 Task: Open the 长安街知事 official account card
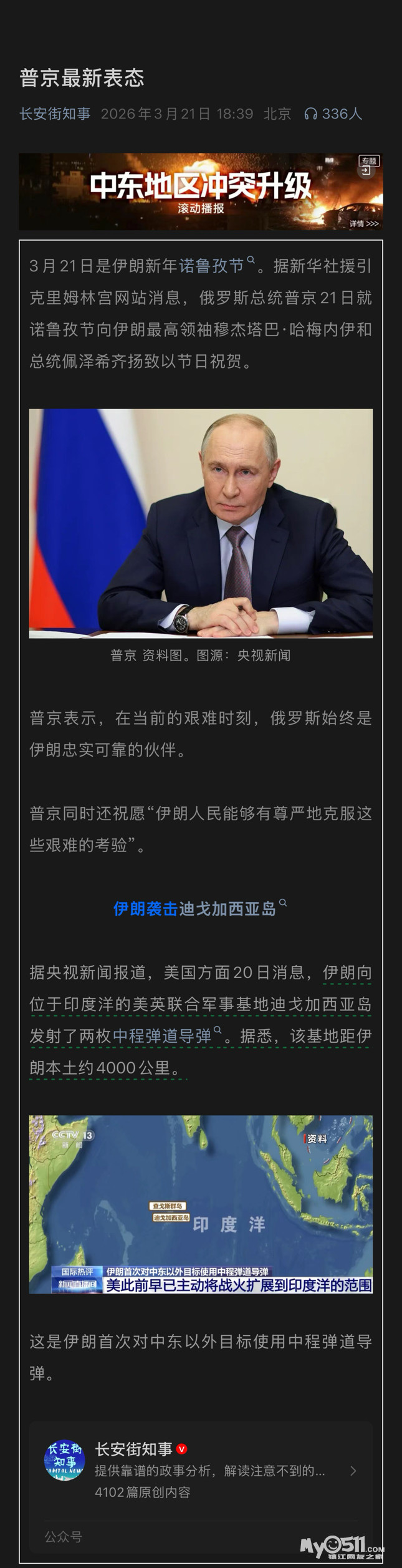click(201, 1472)
